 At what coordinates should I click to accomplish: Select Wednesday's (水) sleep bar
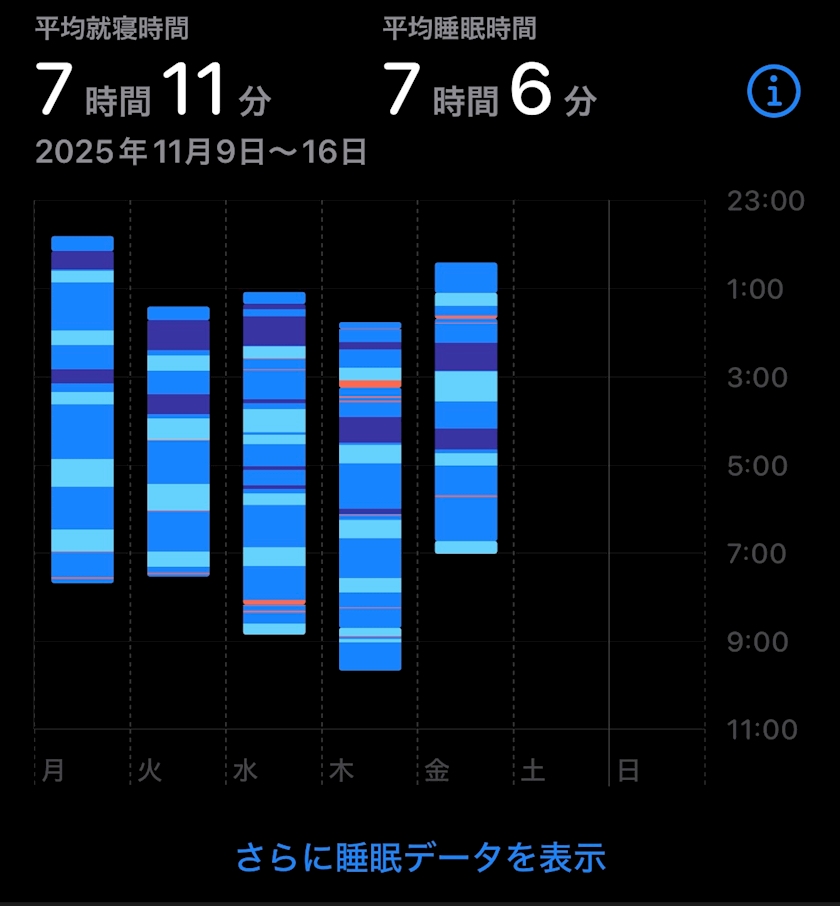coord(274,463)
